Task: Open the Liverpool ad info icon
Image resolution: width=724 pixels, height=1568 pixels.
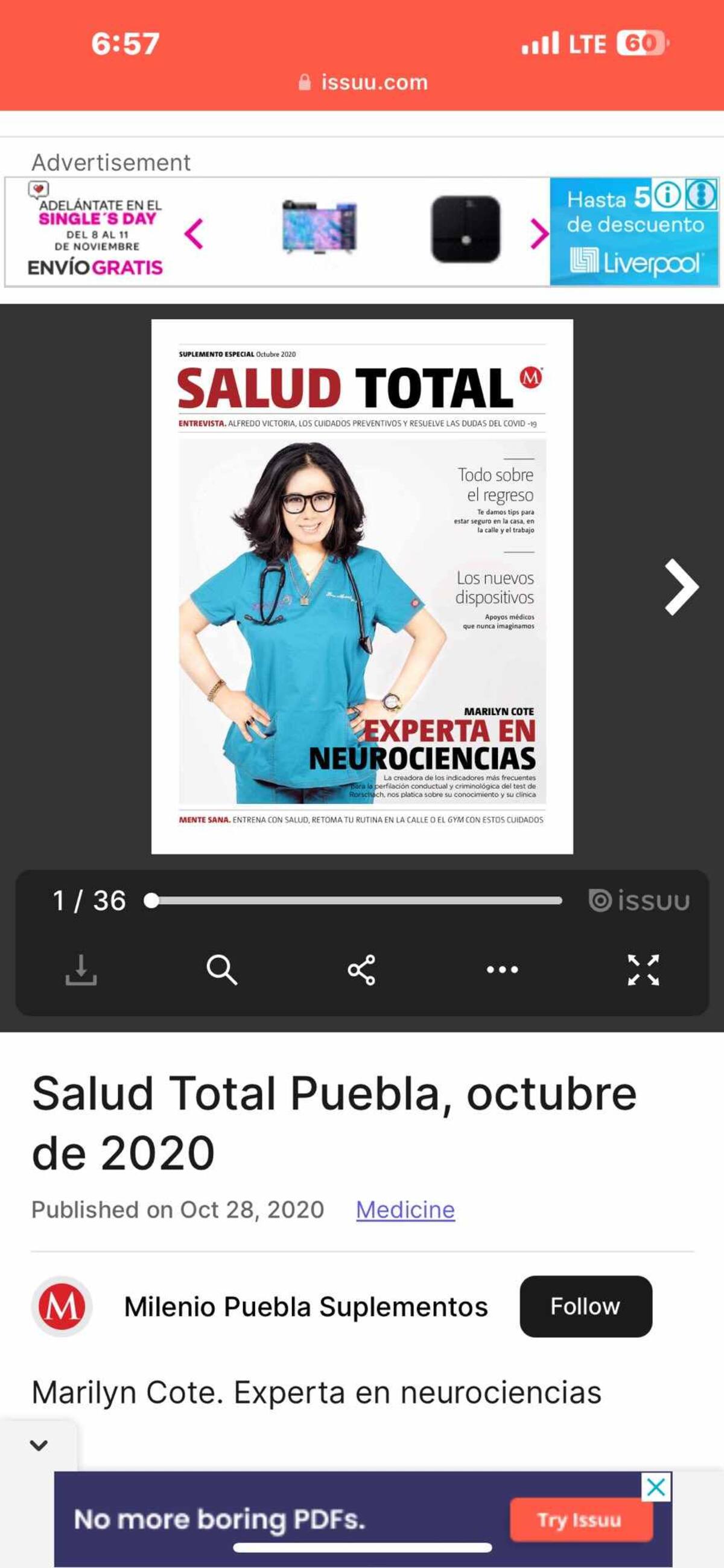Action: click(667, 195)
